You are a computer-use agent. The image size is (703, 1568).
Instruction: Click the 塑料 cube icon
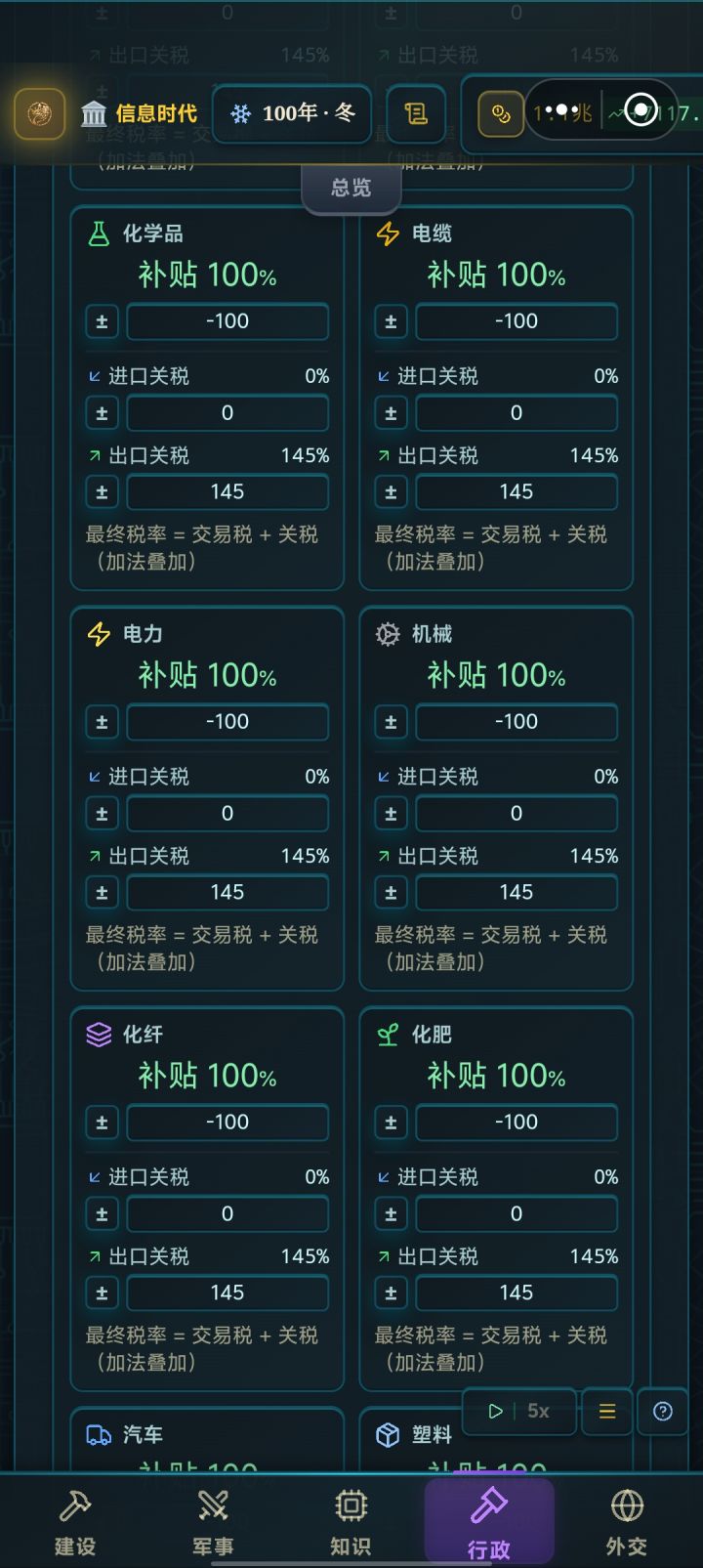point(387,1433)
